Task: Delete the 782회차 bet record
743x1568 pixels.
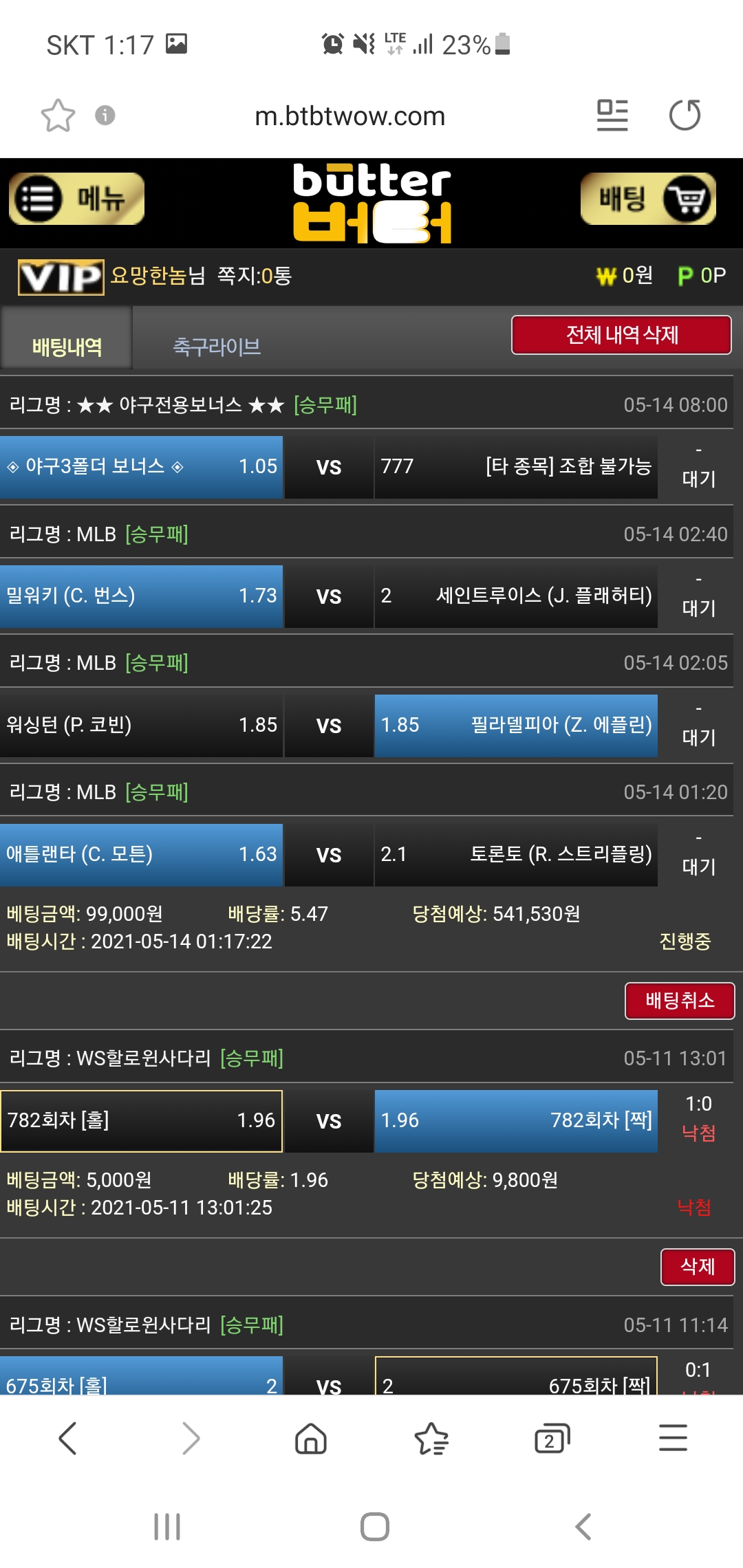Action: (697, 1267)
